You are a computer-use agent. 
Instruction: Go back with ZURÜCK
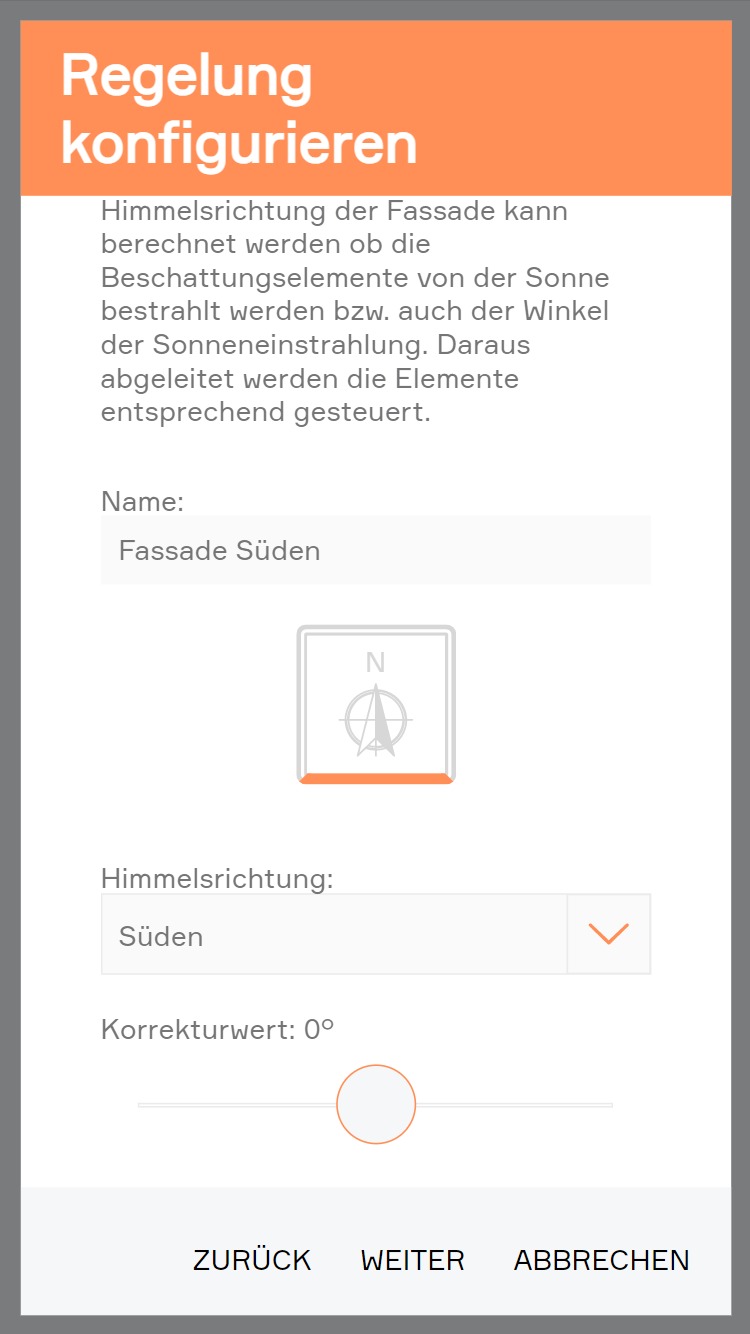[x=252, y=1260]
